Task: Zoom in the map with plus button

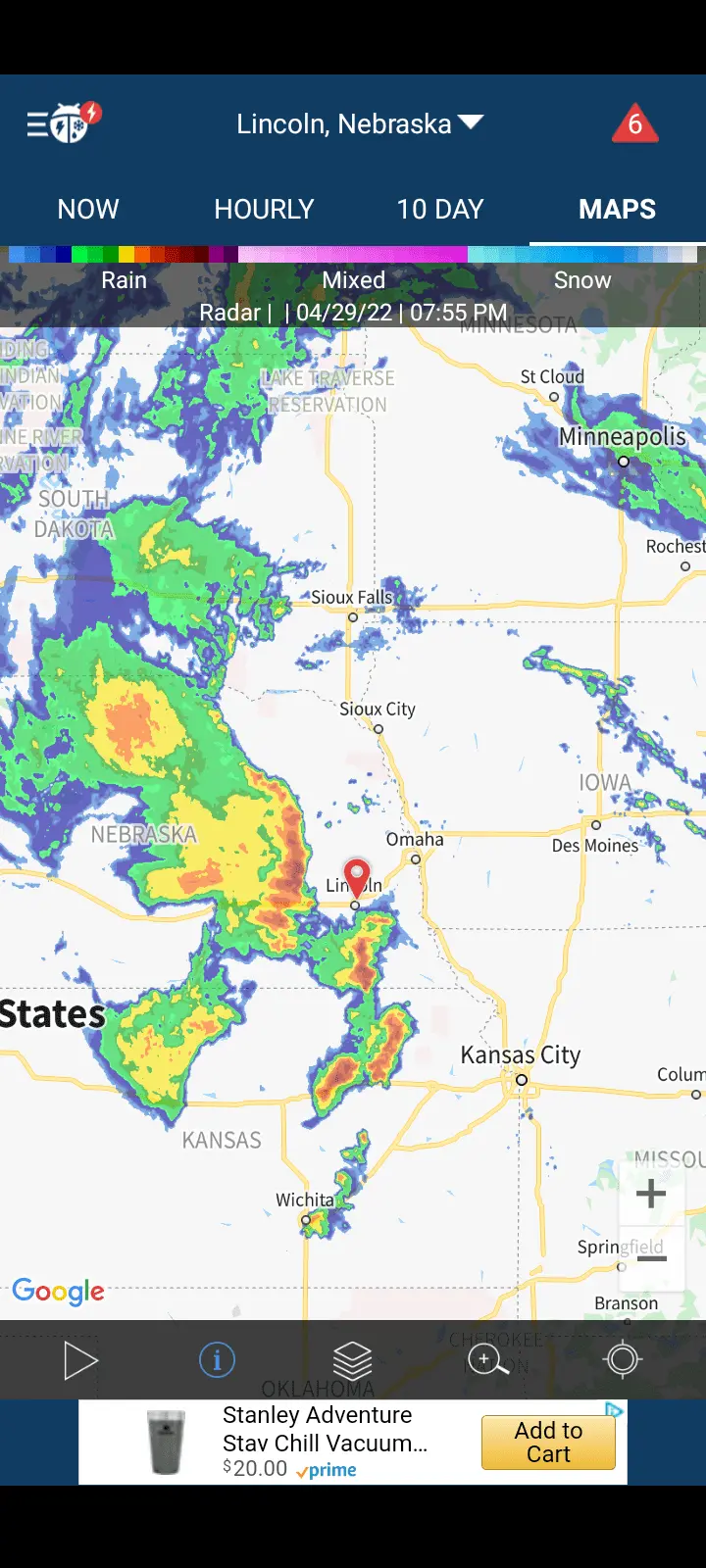Action: pos(651,1194)
